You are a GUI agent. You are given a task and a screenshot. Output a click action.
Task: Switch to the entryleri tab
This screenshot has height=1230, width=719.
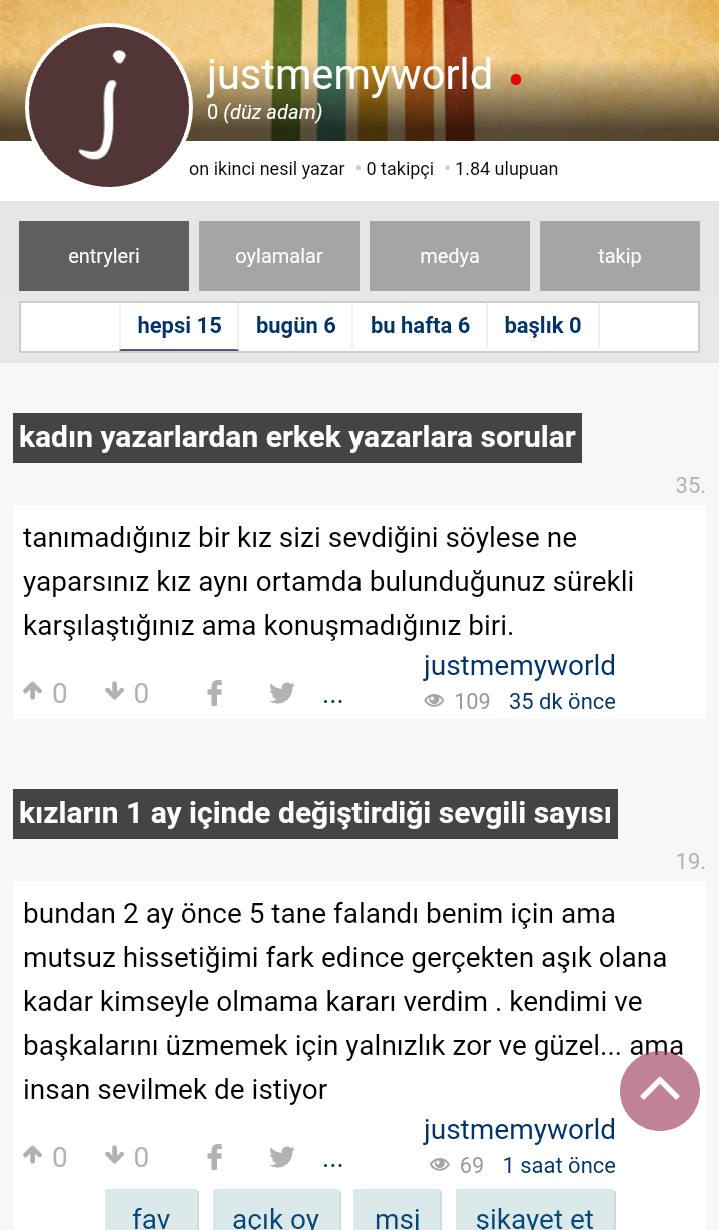104,256
